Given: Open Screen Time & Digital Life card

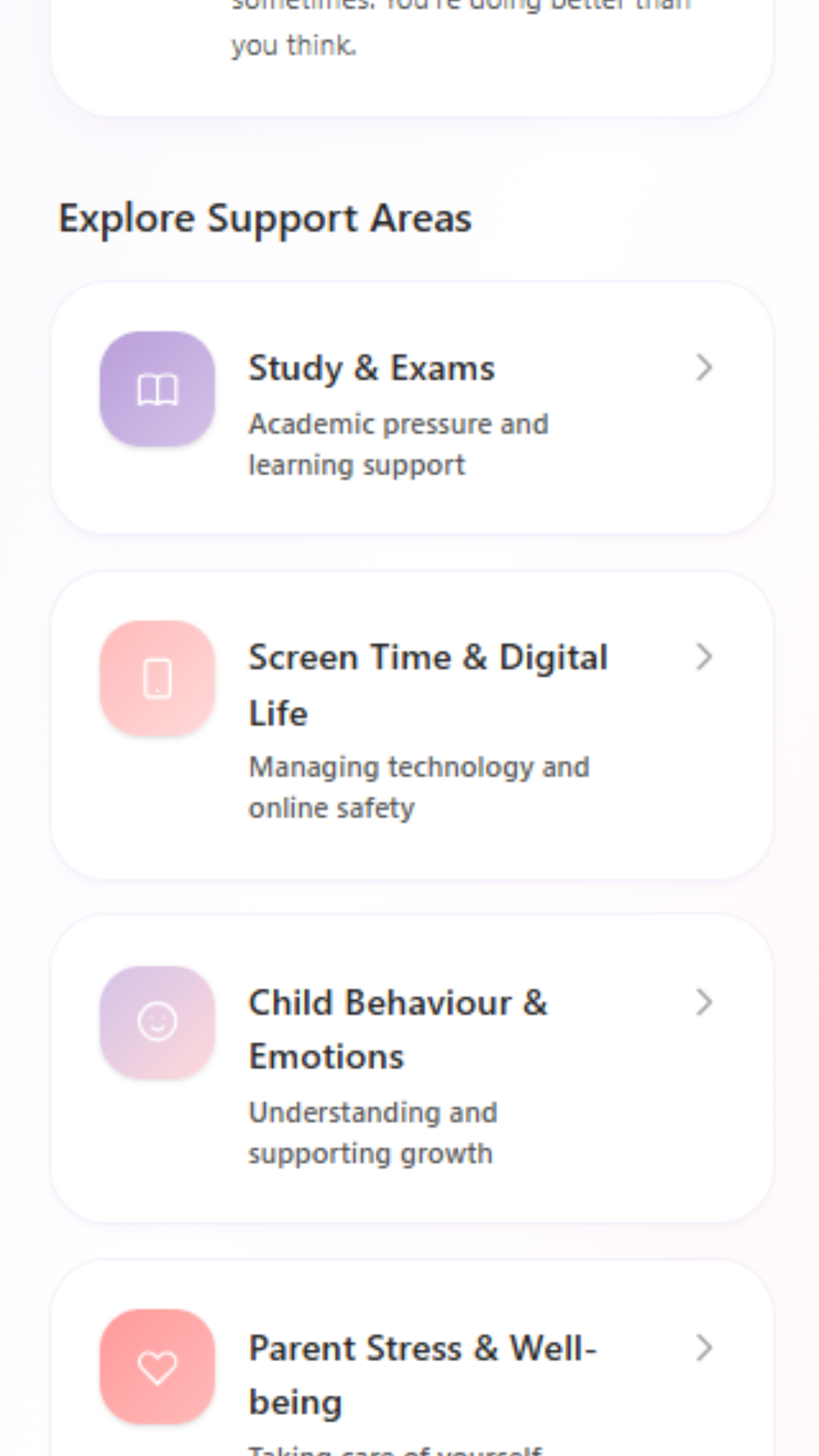Looking at the screenshot, I should click(x=412, y=726).
